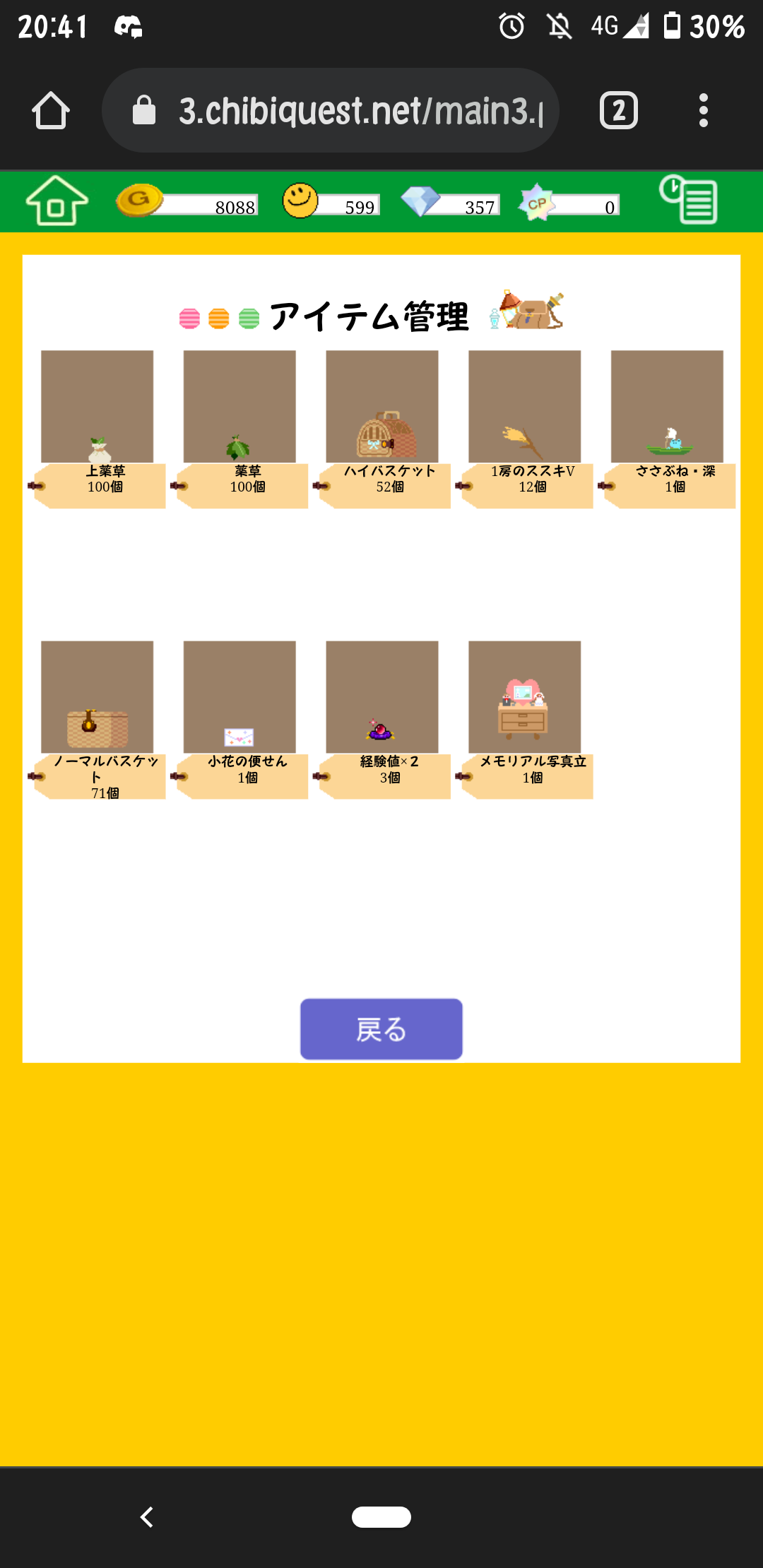
Task: Open the ノーマルバスケット item
Action: 97,698
